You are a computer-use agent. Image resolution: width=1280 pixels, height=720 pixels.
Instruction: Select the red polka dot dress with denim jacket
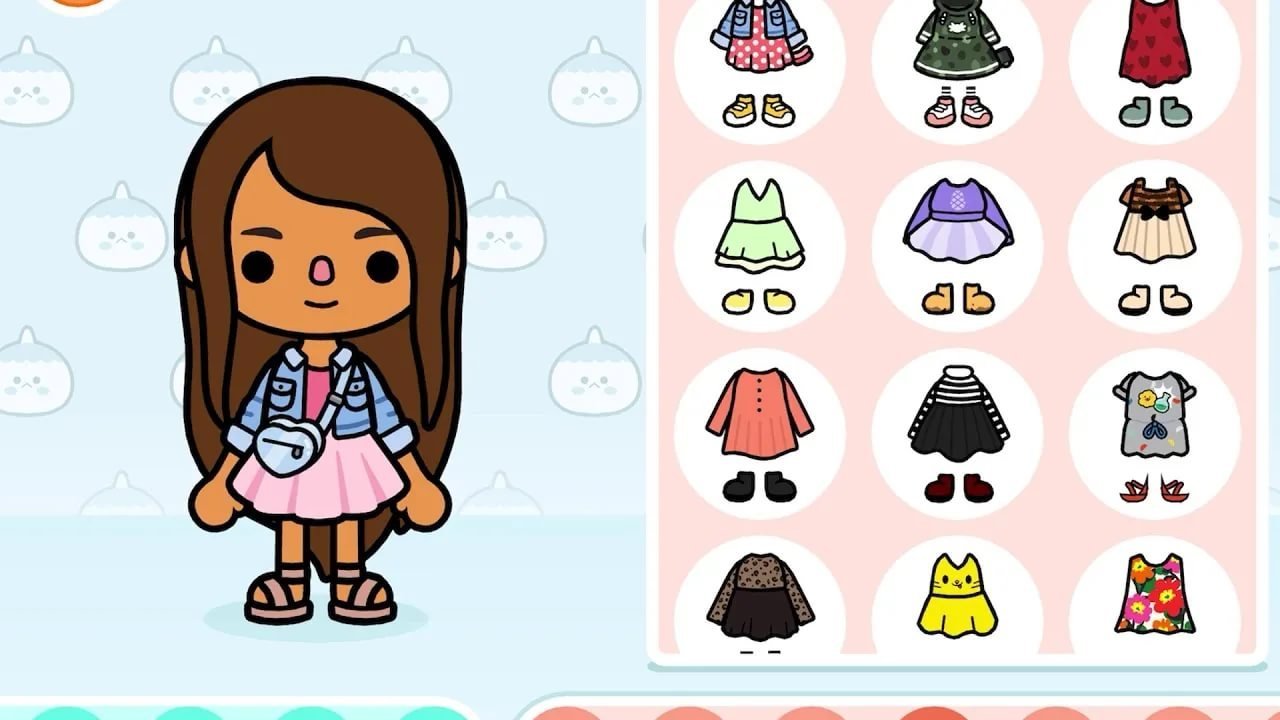[760, 60]
